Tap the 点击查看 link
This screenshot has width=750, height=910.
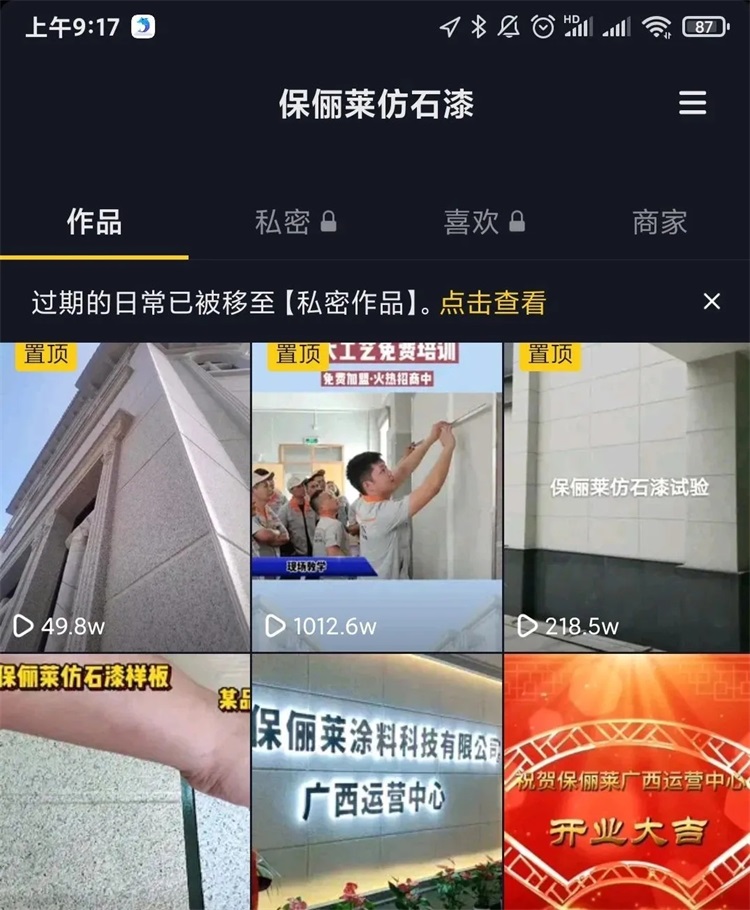(x=493, y=302)
